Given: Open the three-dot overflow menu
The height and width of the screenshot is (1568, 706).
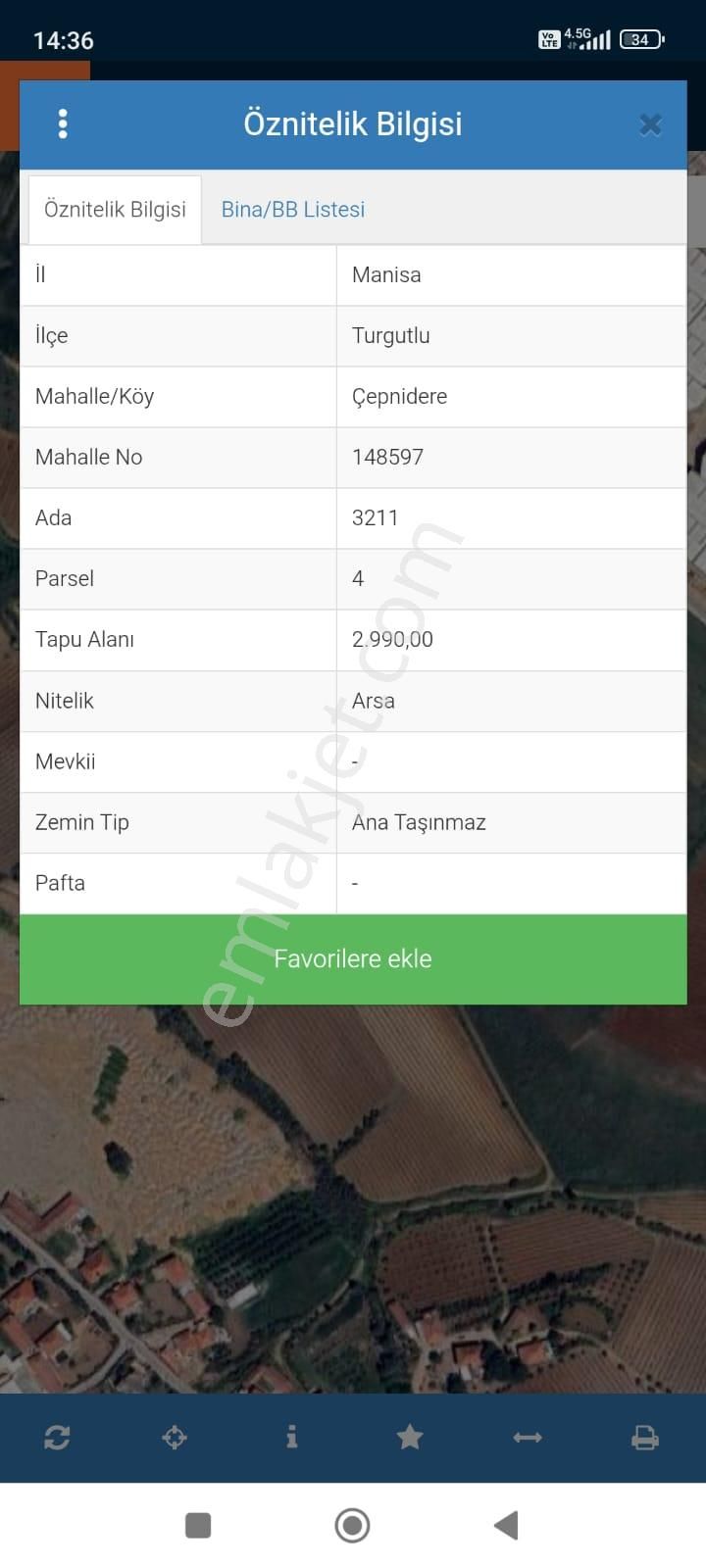Looking at the screenshot, I should tap(63, 124).
